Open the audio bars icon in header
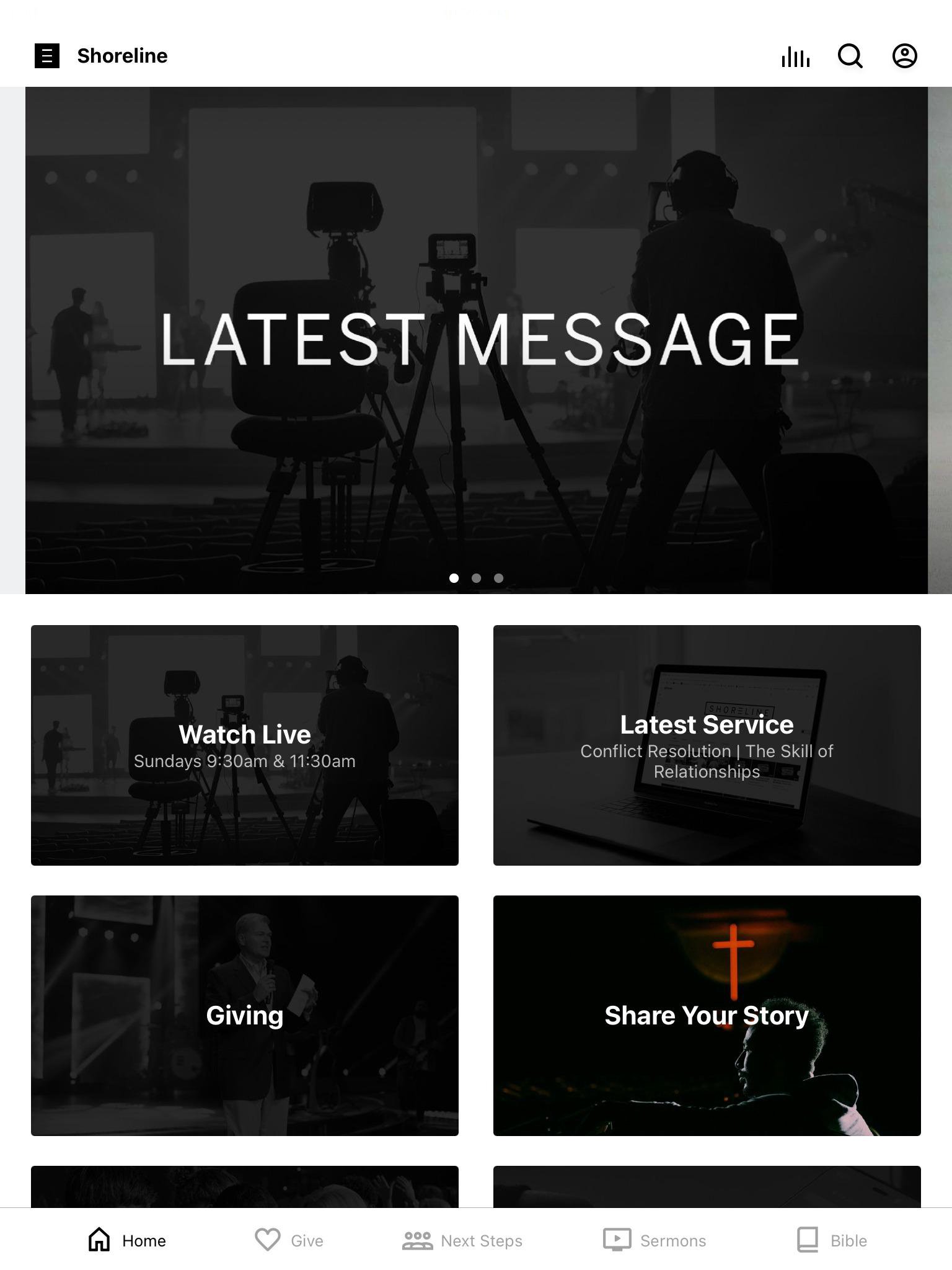 [795, 56]
